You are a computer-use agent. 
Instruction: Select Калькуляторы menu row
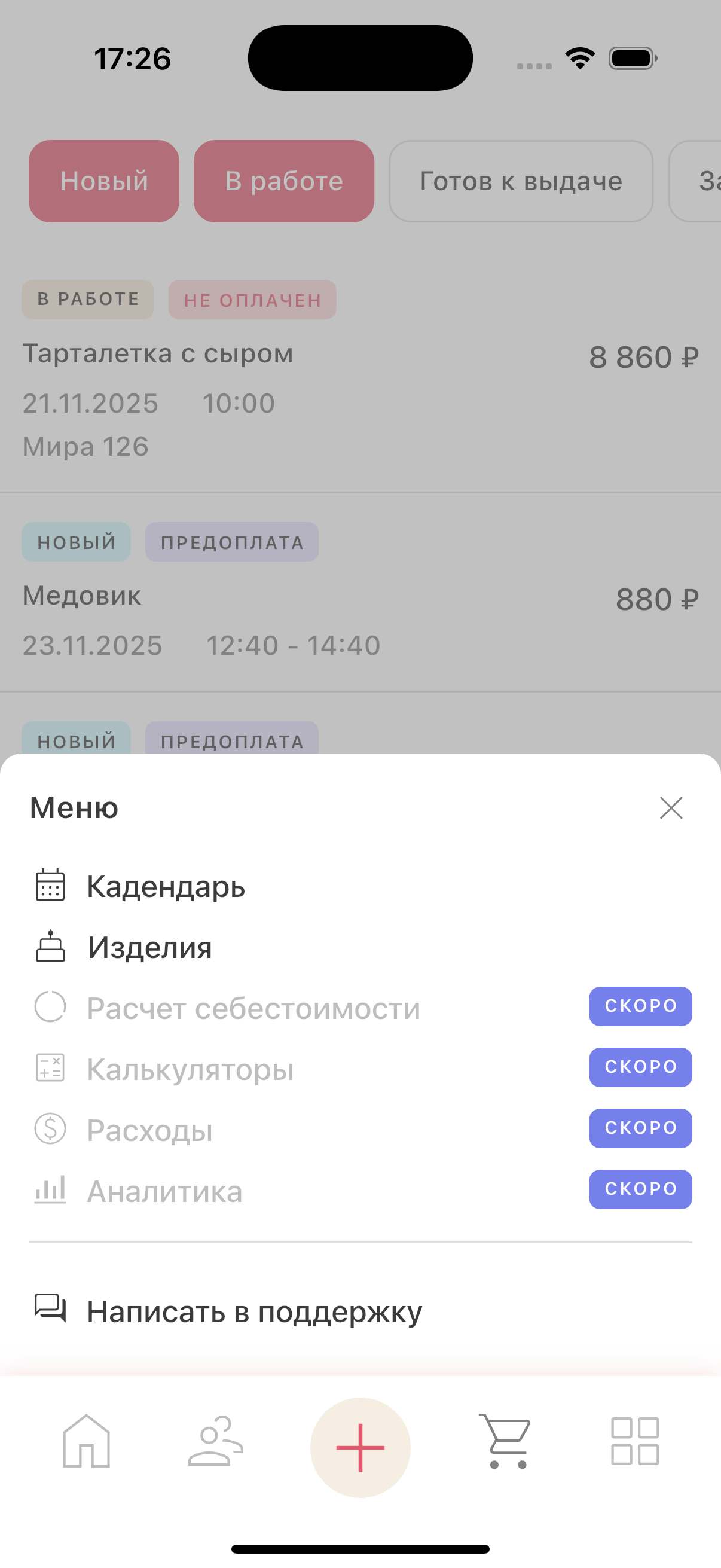pos(190,1069)
